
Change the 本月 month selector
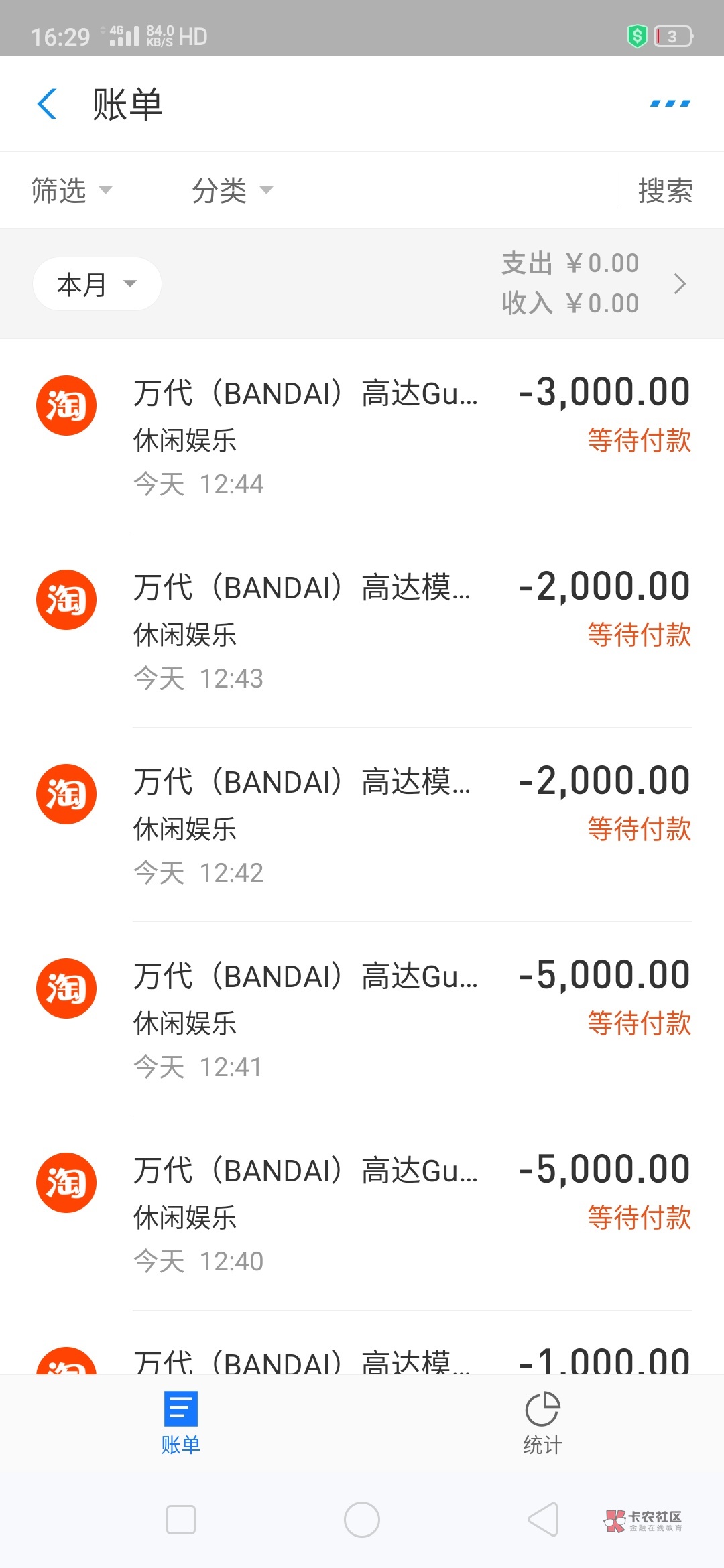(97, 284)
